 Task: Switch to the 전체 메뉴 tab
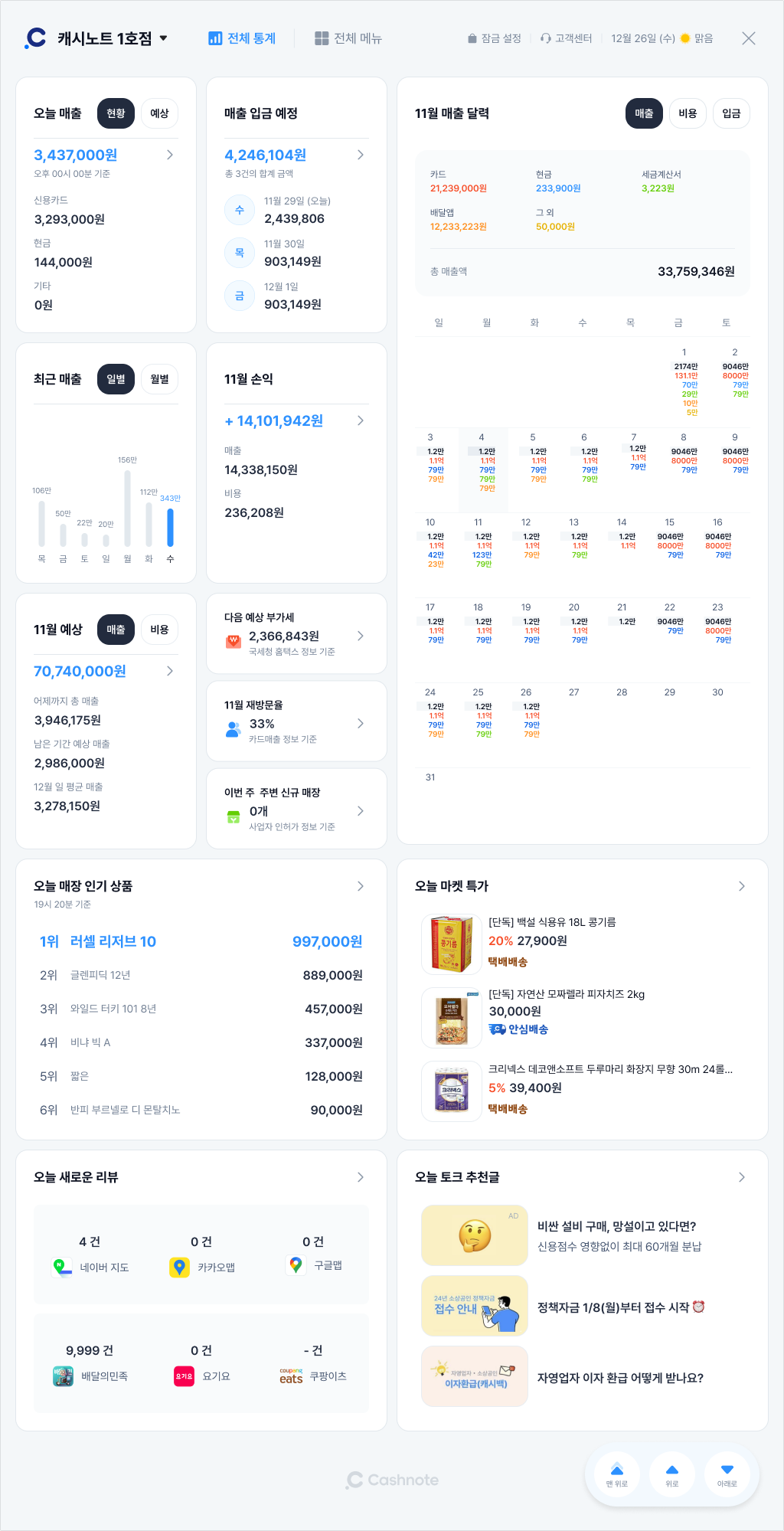[x=348, y=38]
